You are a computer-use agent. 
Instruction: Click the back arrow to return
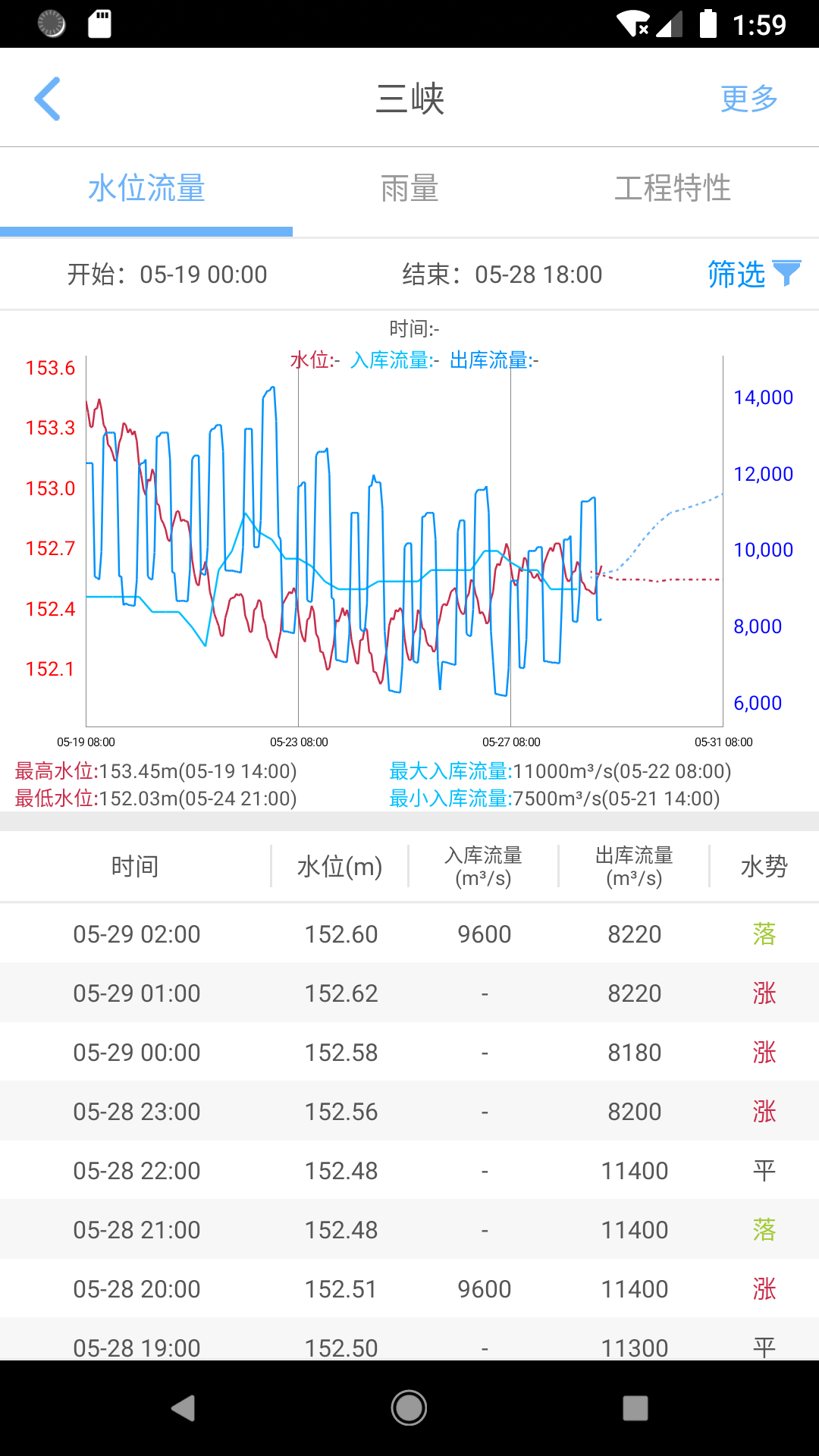pos(48,97)
